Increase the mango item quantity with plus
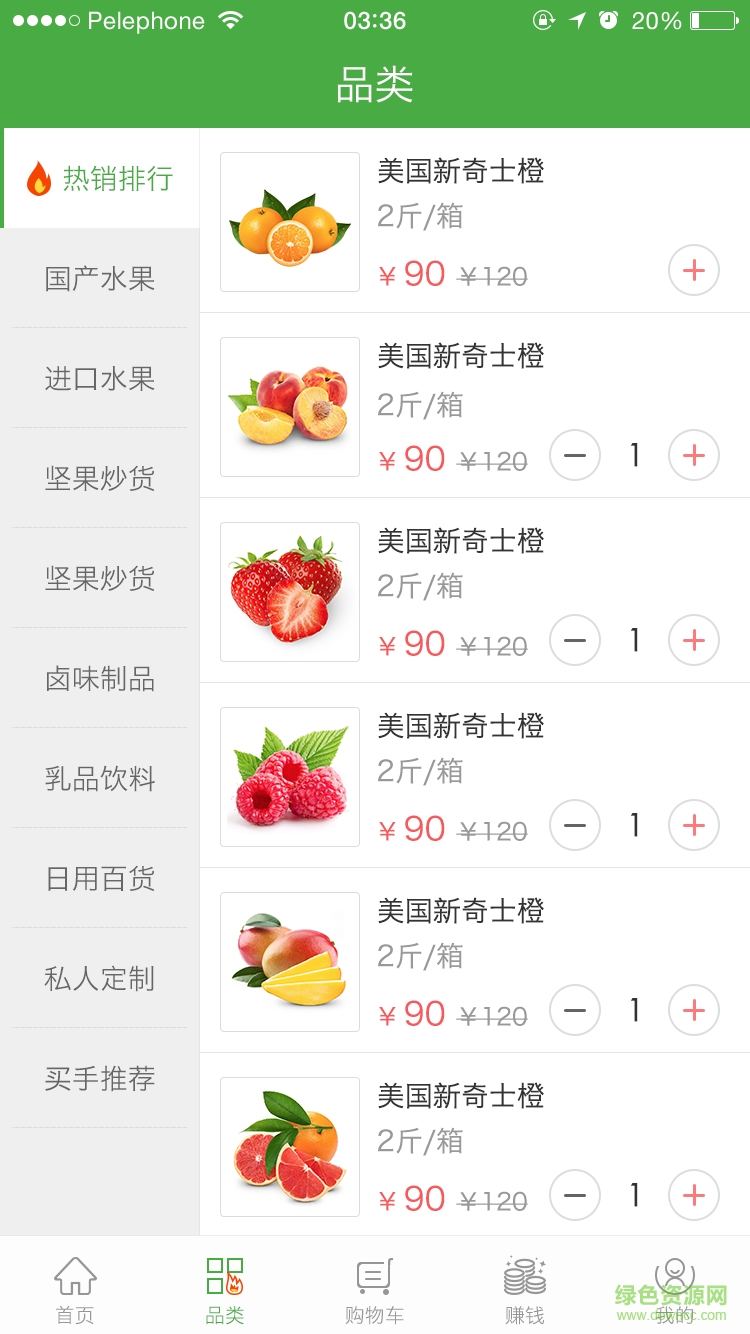Image resolution: width=750 pixels, height=1334 pixels. [x=693, y=1010]
